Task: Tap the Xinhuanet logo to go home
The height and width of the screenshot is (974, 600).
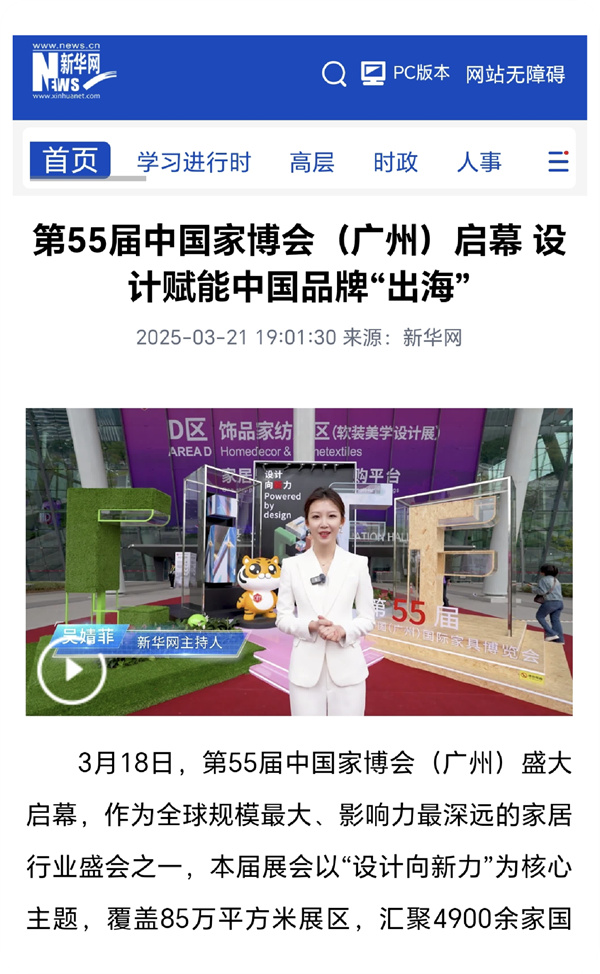Action: 73,73
